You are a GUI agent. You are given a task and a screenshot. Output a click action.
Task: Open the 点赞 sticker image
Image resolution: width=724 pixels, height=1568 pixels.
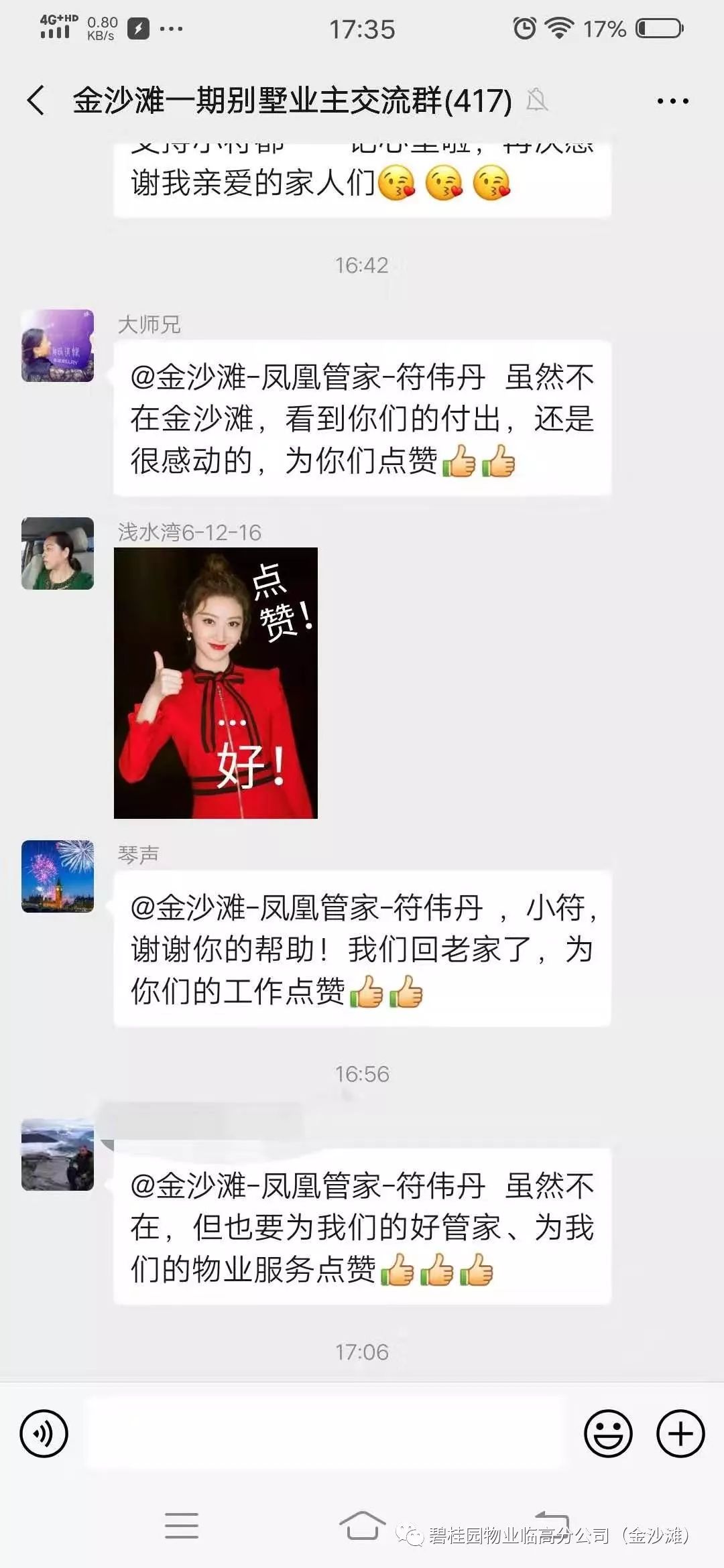pos(216,683)
